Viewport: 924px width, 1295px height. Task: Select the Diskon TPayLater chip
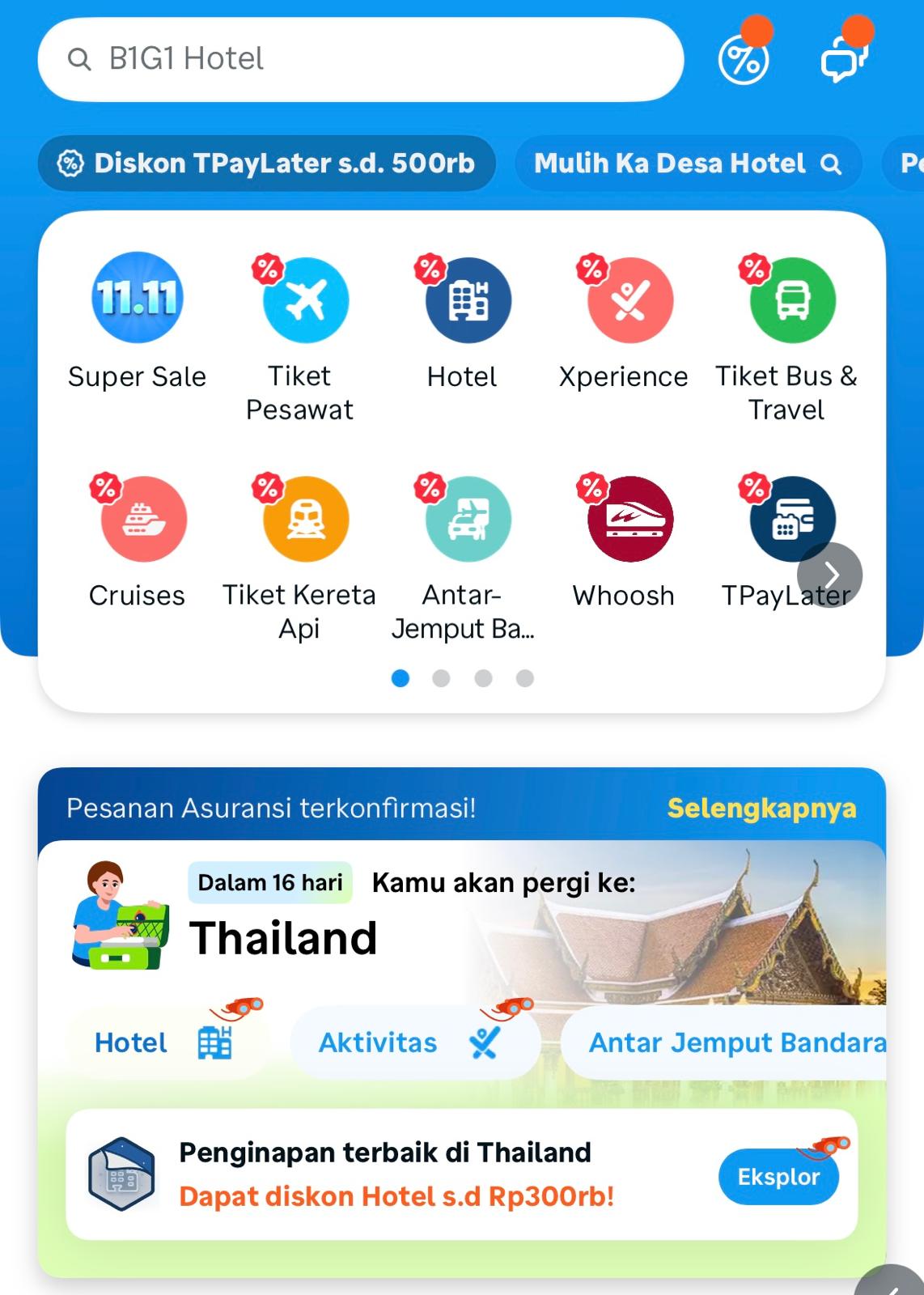[266, 163]
